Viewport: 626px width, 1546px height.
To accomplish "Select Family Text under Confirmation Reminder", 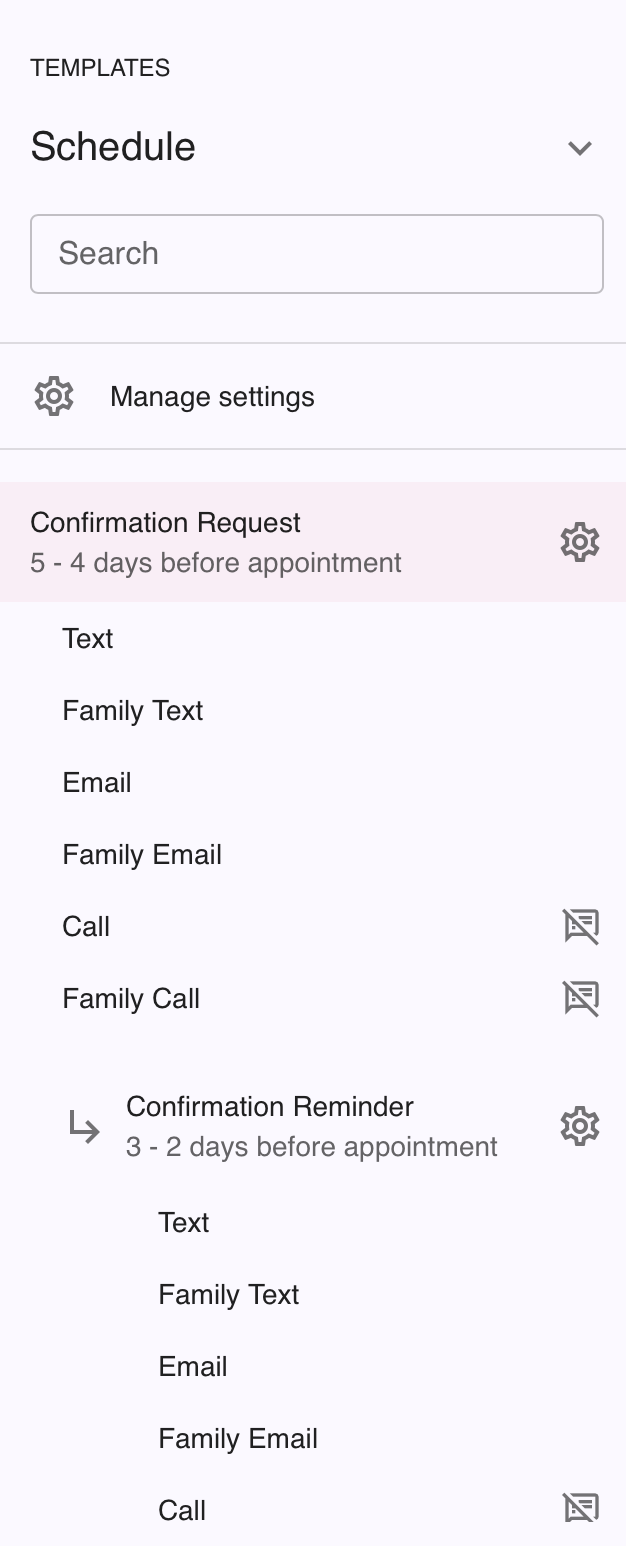I will [x=229, y=1295].
